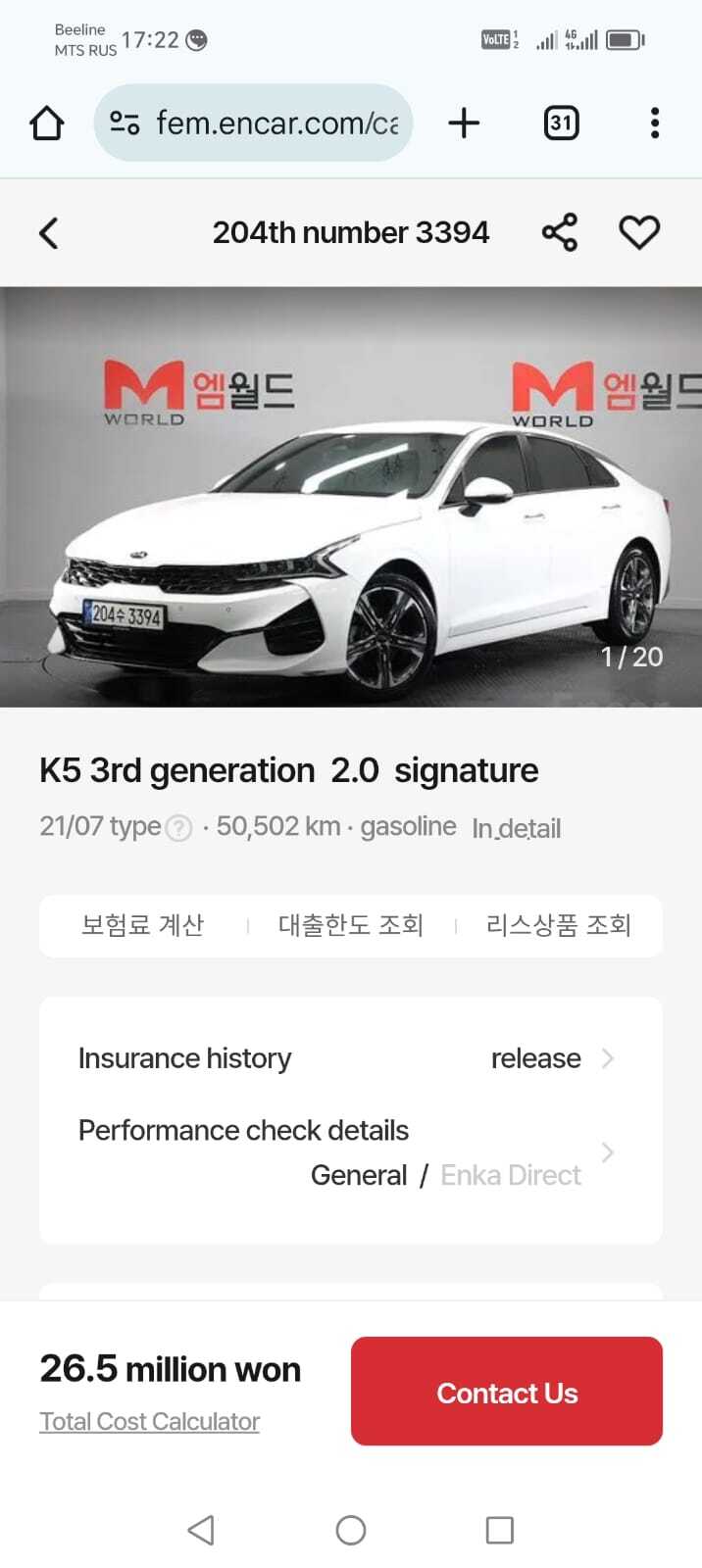
Task: Open the Insurance history row
Action: (350, 1058)
